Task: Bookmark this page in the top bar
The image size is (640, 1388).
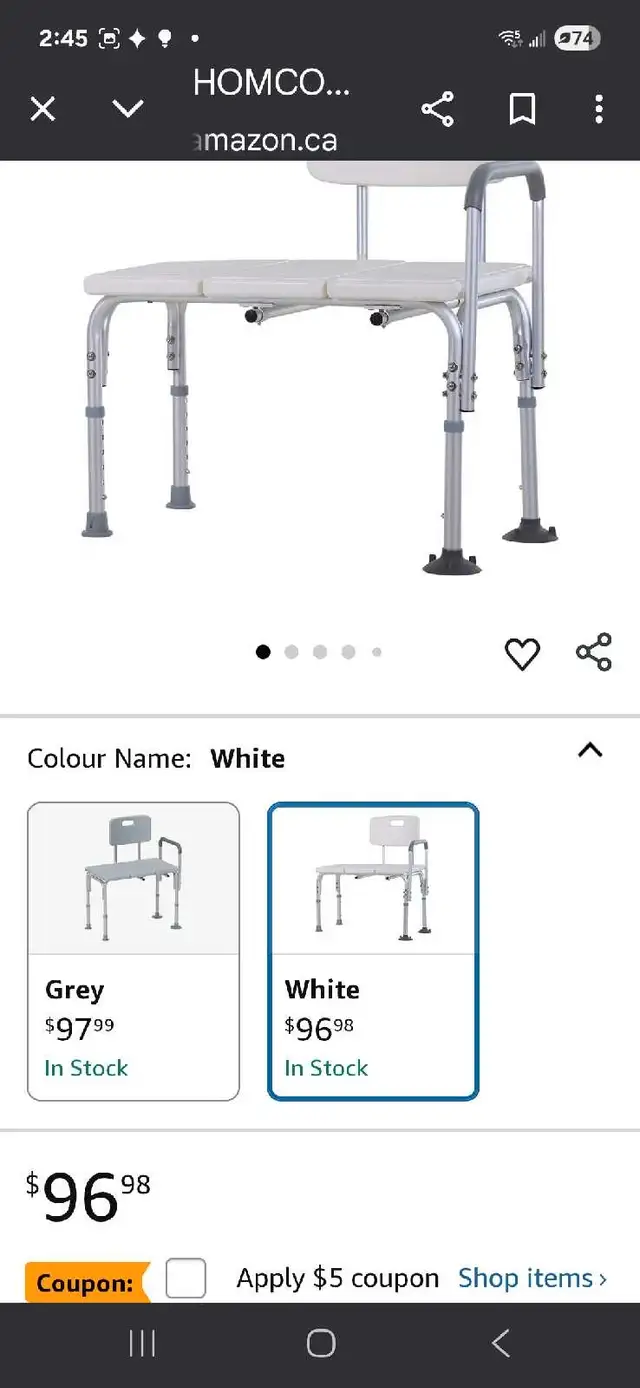Action: [522, 109]
